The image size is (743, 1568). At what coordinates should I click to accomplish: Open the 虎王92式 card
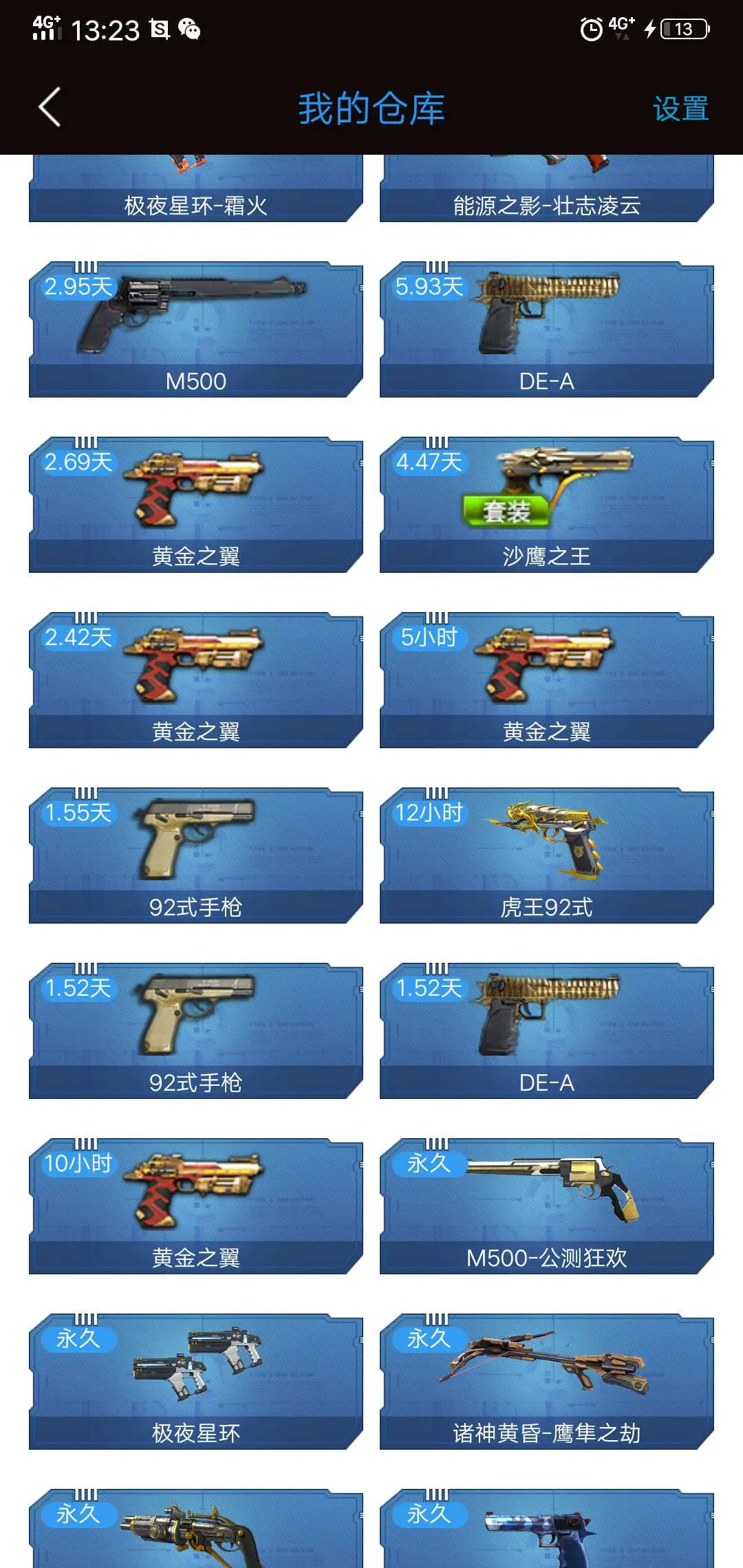pyautogui.click(x=546, y=855)
